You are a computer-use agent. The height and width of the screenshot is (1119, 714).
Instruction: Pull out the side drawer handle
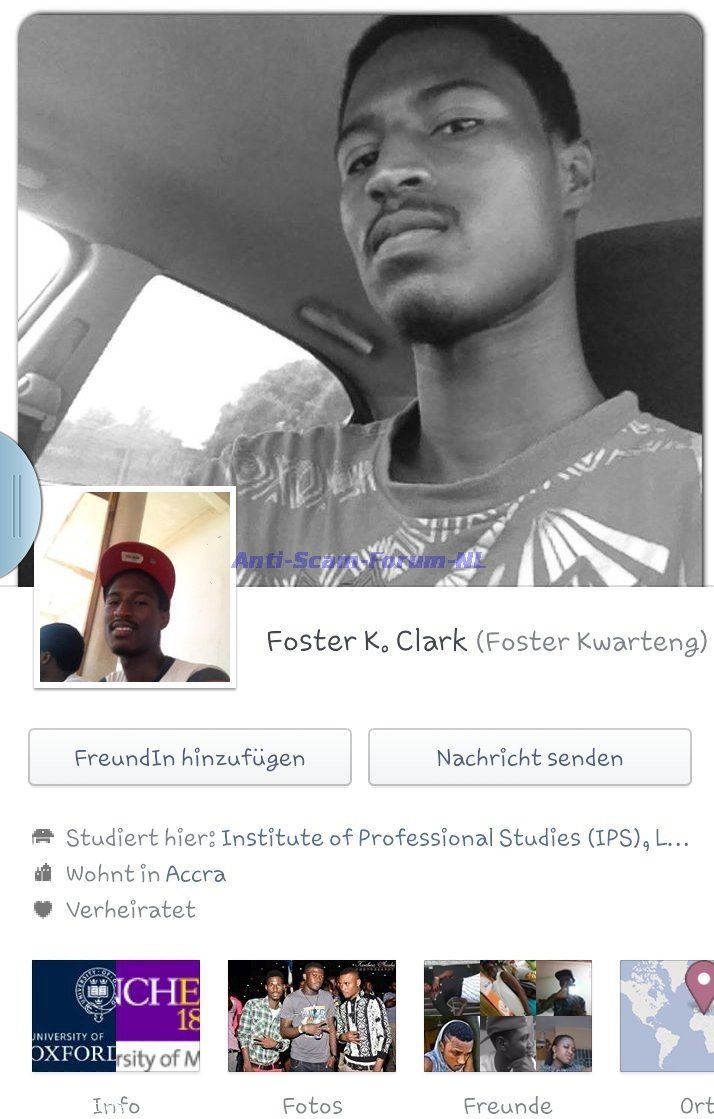coord(17,505)
